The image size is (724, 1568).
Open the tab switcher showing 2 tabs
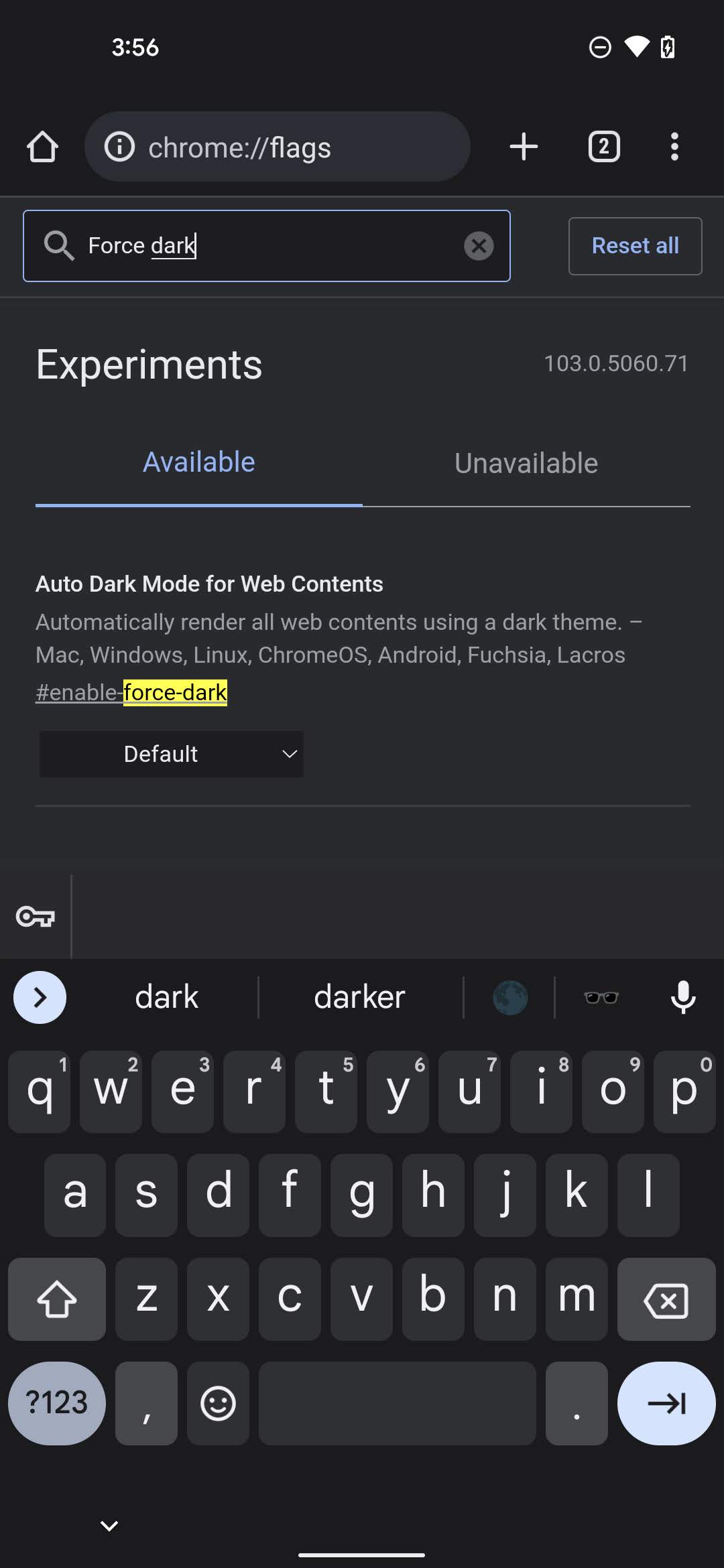pyautogui.click(x=603, y=147)
